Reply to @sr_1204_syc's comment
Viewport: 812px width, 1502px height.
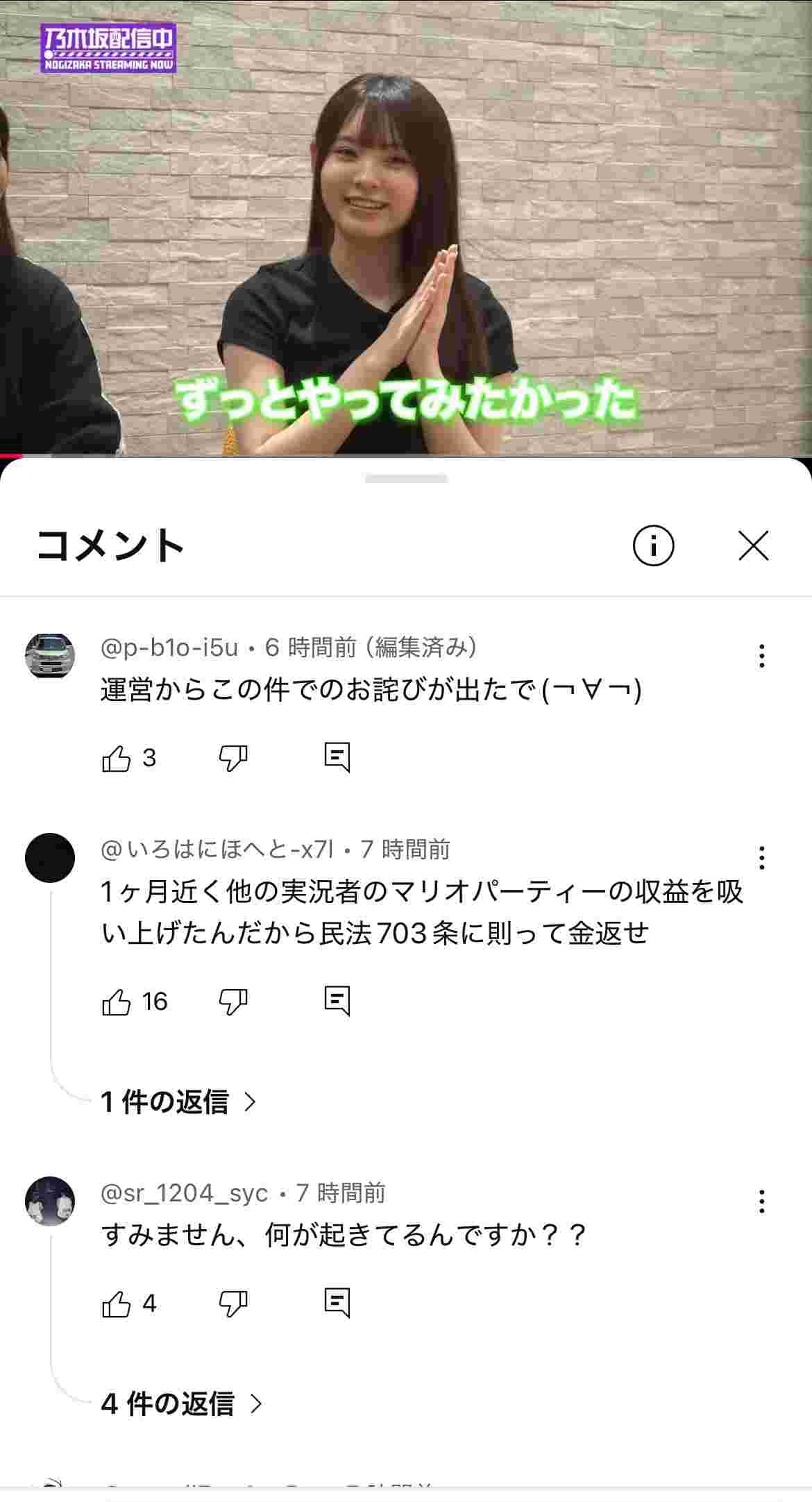pyautogui.click(x=337, y=1303)
